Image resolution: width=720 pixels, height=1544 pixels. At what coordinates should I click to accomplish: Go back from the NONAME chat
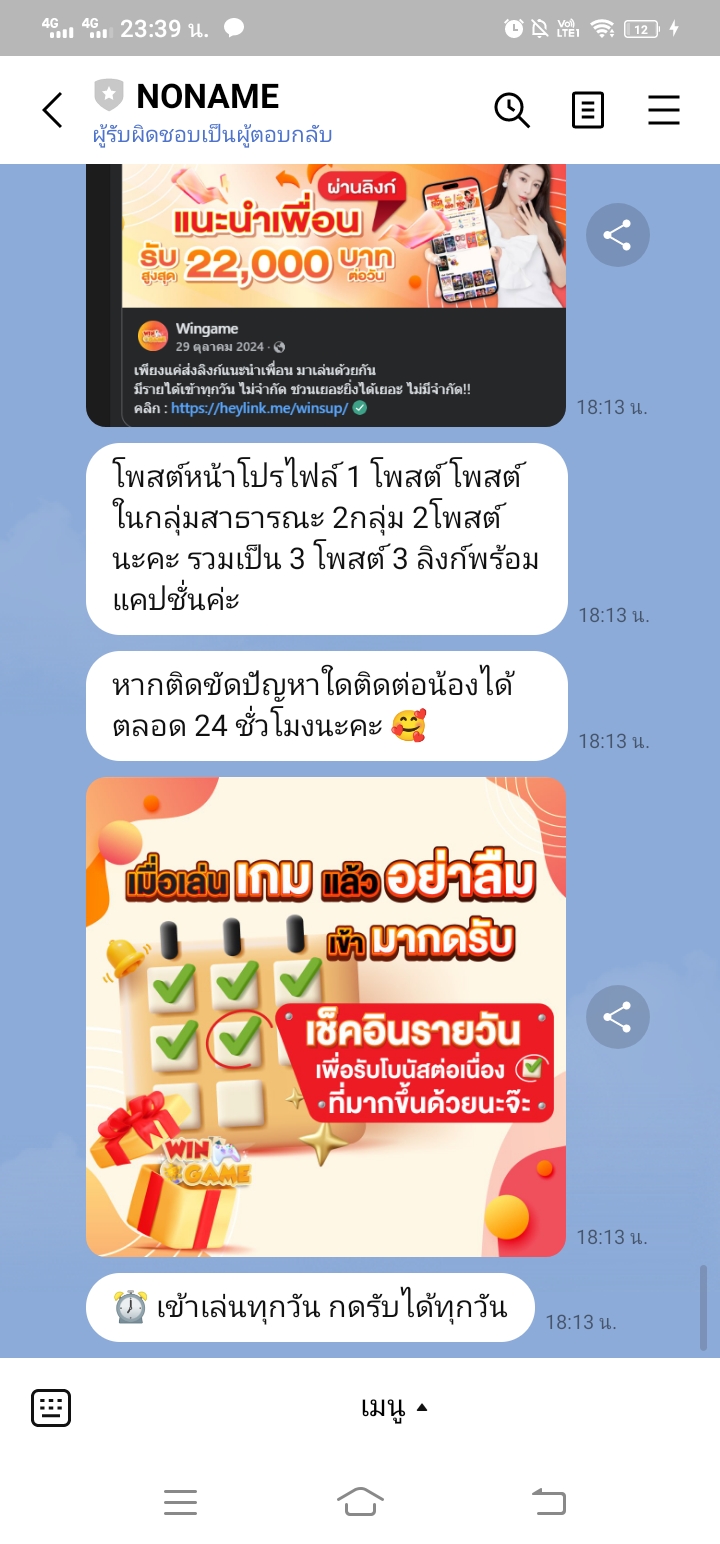pos(52,110)
